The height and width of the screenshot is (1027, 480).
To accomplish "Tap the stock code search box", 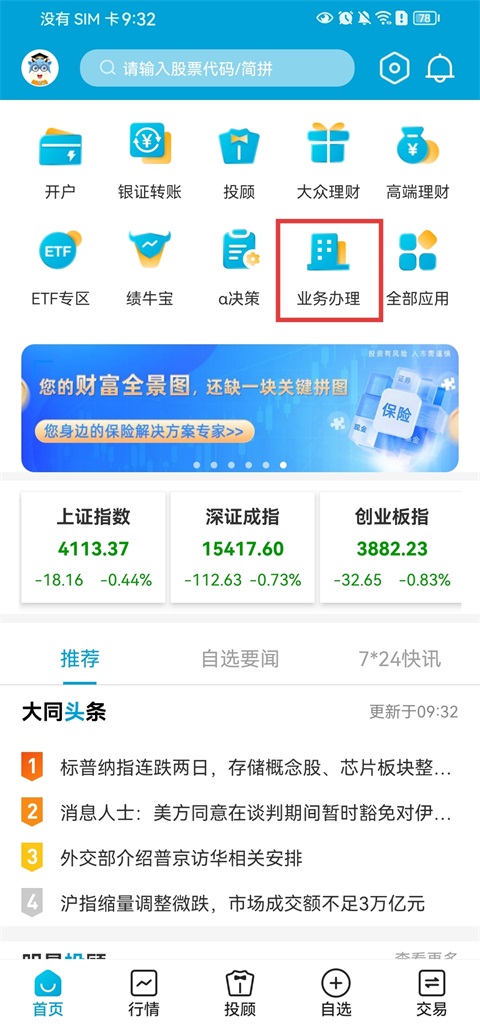I will [x=217, y=68].
